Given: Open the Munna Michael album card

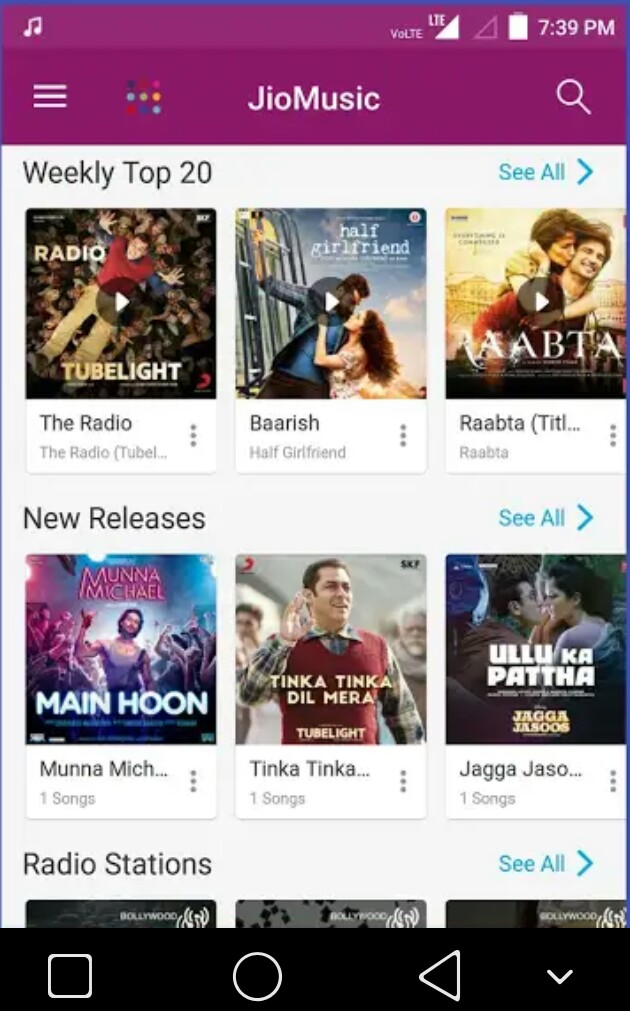Looking at the screenshot, I should click(x=120, y=650).
